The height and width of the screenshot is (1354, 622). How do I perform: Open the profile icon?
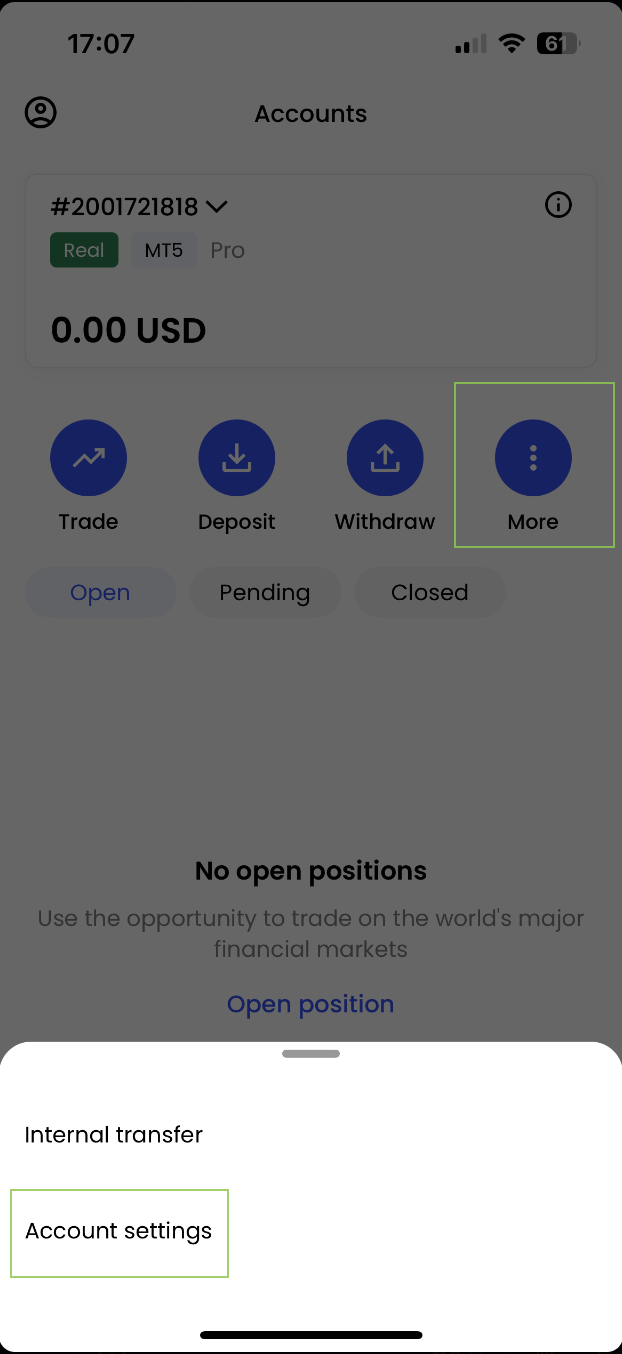point(41,113)
